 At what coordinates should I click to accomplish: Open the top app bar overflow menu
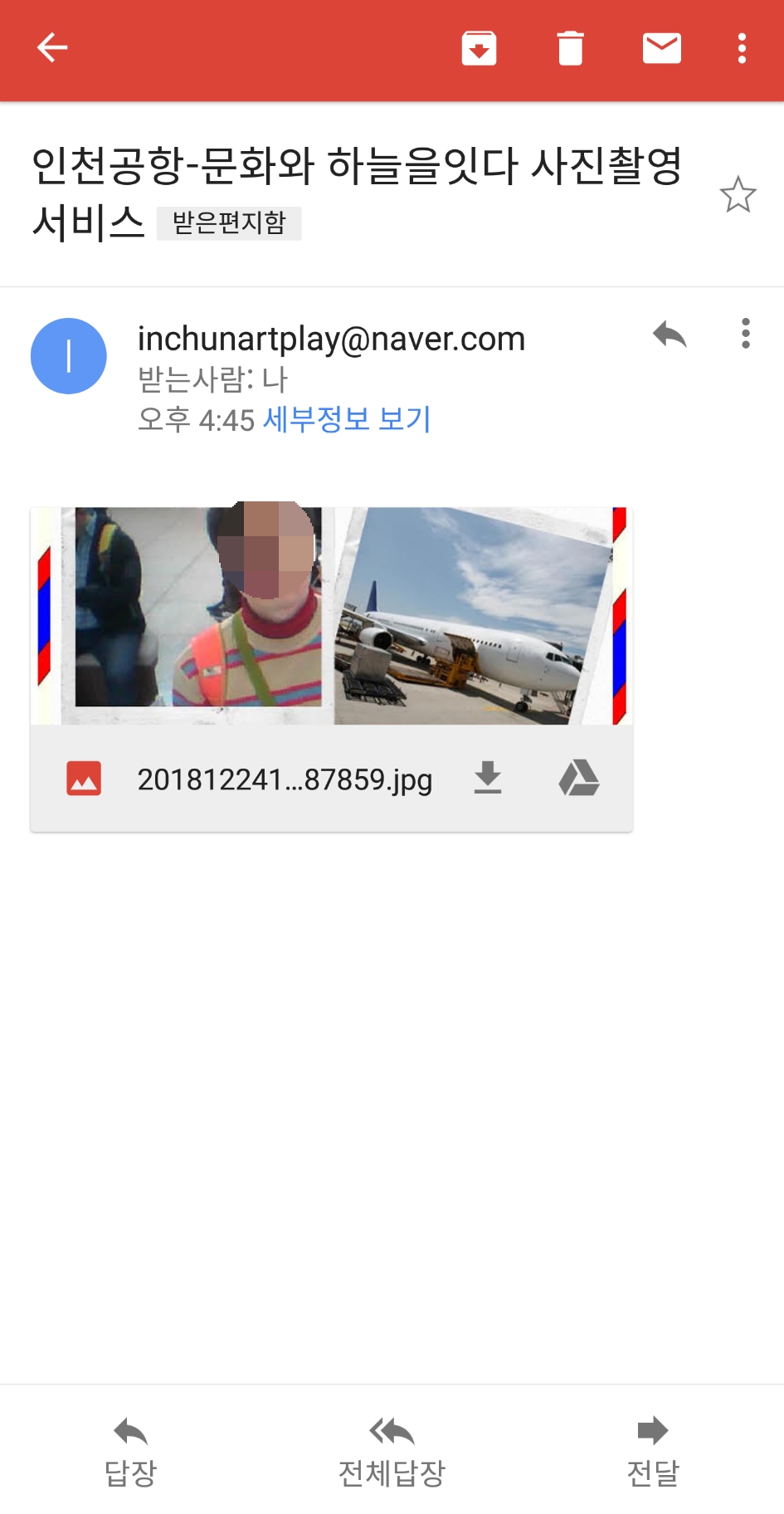point(742,48)
